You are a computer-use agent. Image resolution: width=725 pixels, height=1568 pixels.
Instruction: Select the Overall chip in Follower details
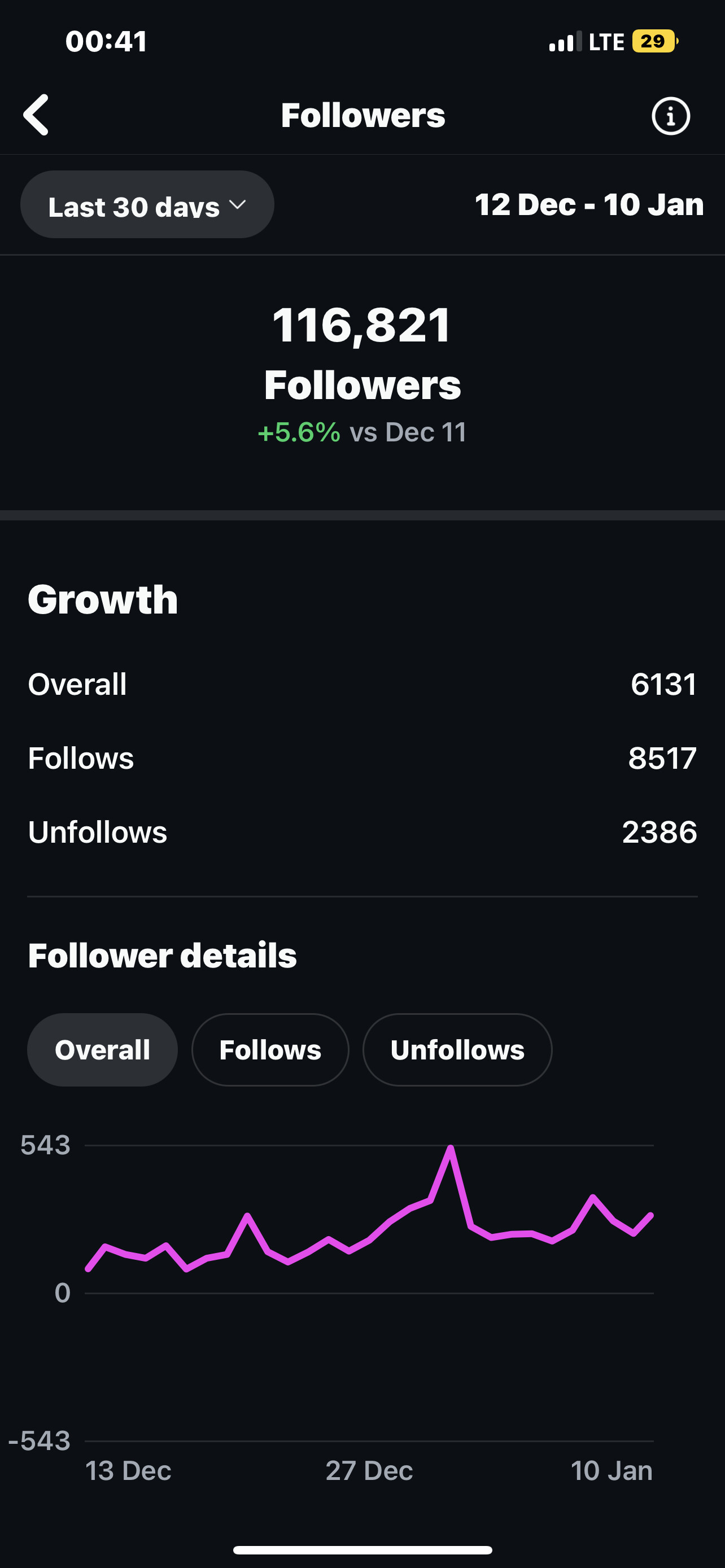point(102,1050)
